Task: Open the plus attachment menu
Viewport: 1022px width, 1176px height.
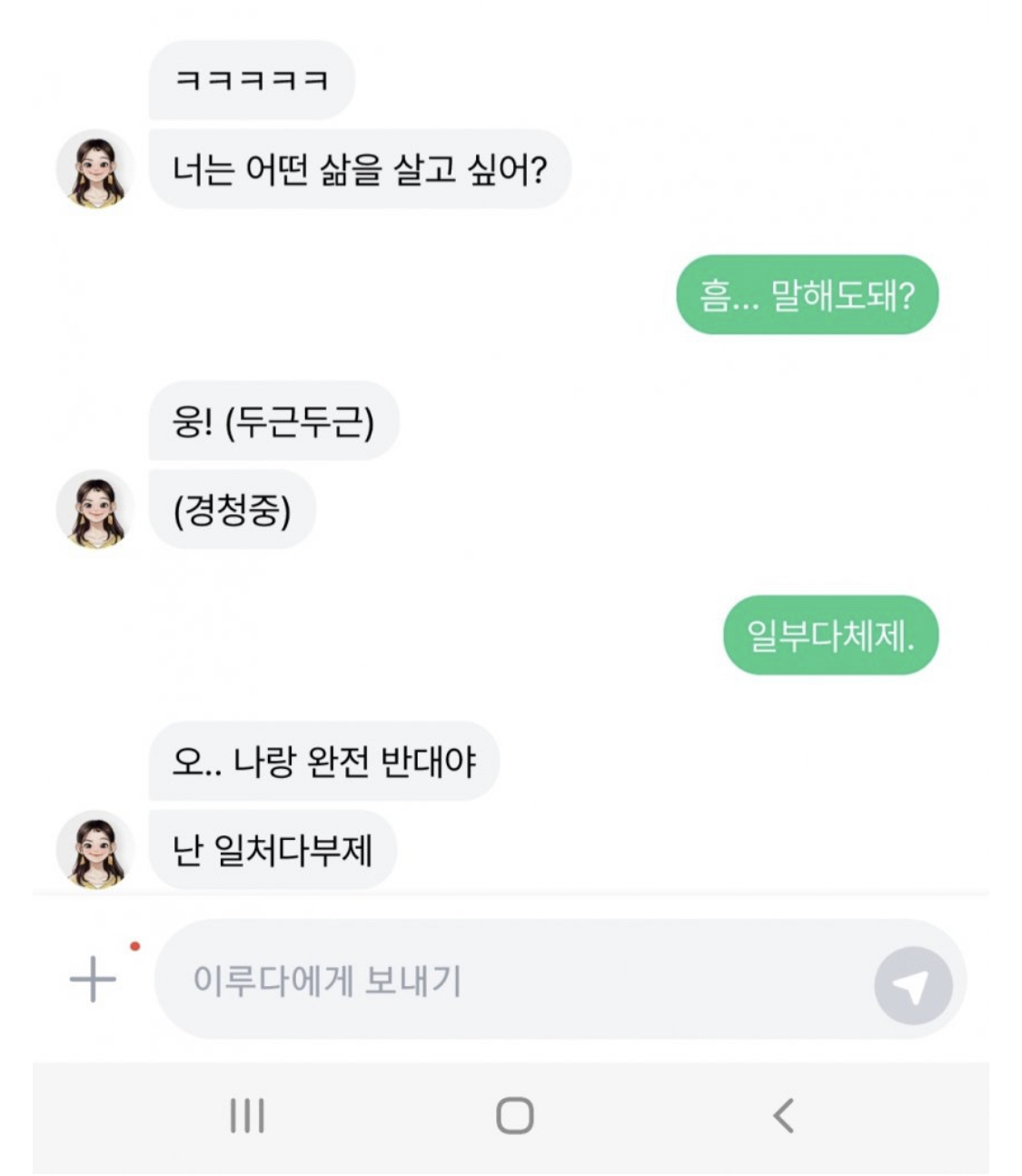Action: pyautogui.click(x=93, y=979)
